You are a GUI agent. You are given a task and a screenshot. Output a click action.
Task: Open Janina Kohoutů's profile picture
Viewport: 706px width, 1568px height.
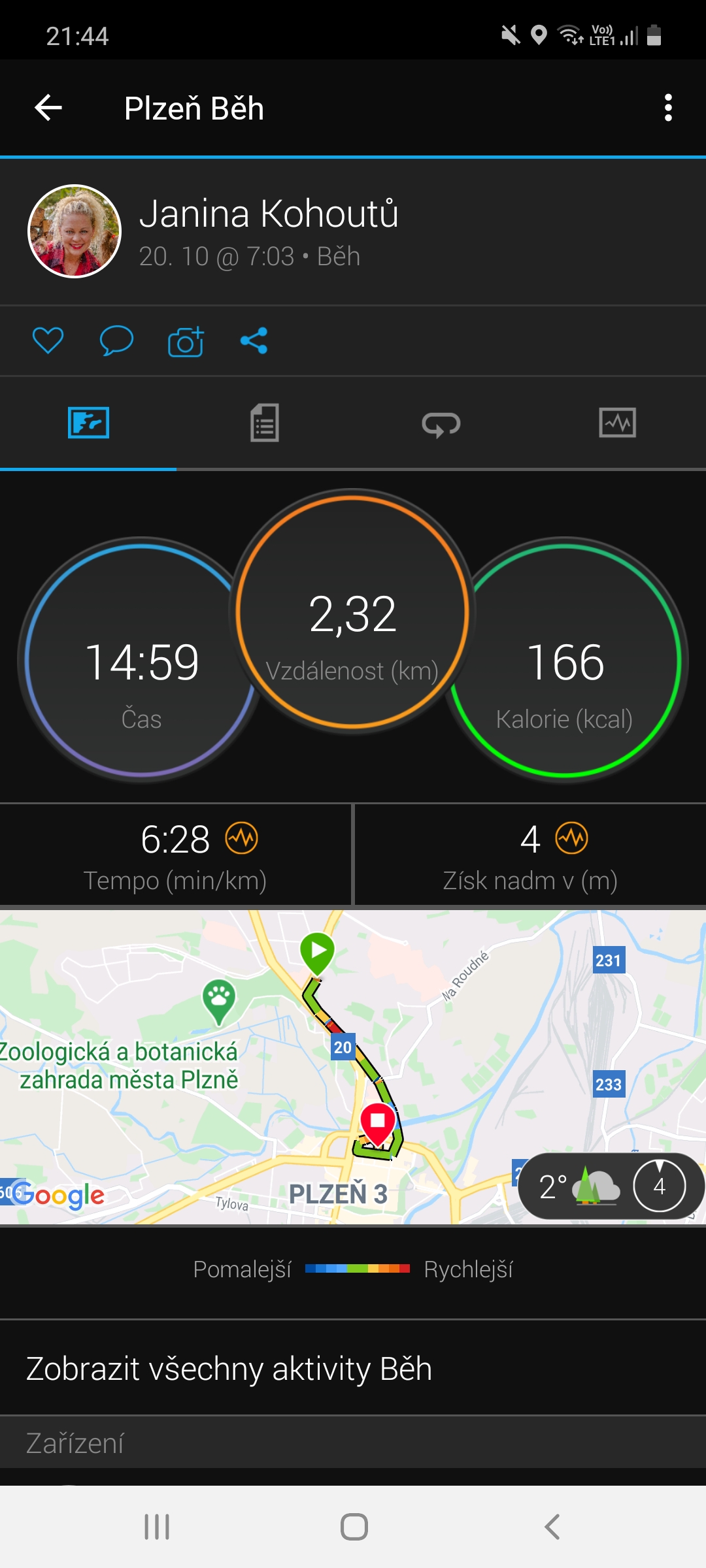click(x=75, y=231)
